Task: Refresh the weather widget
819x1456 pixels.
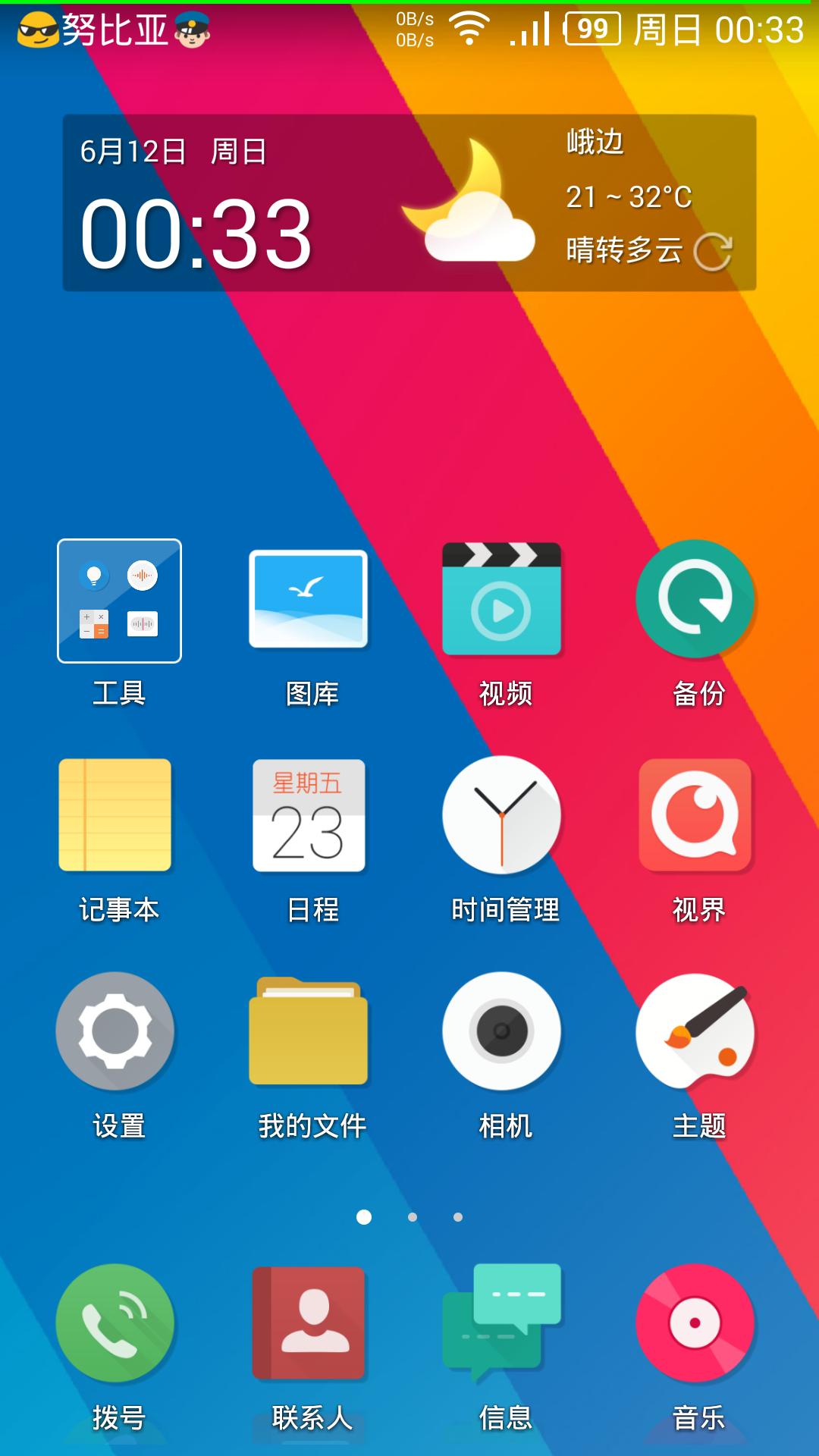Action: pos(713,253)
